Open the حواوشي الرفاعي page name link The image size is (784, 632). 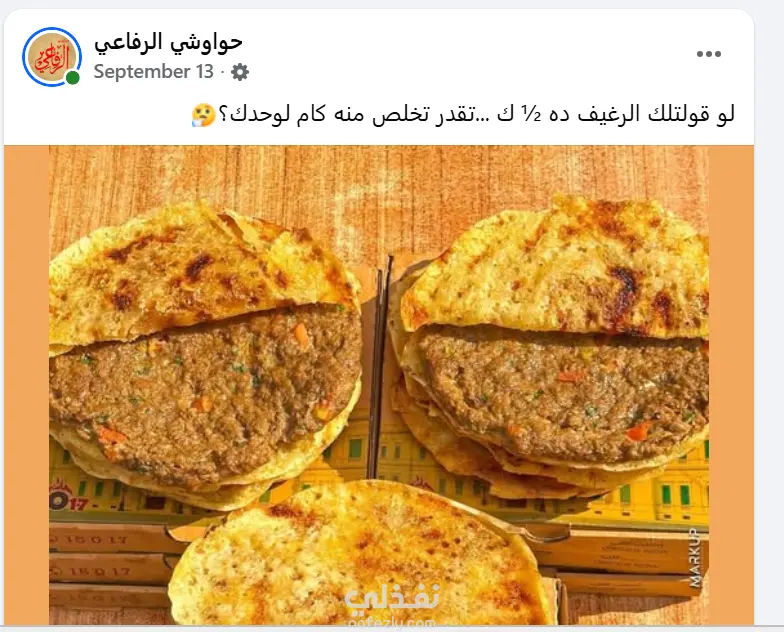tap(168, 42)
